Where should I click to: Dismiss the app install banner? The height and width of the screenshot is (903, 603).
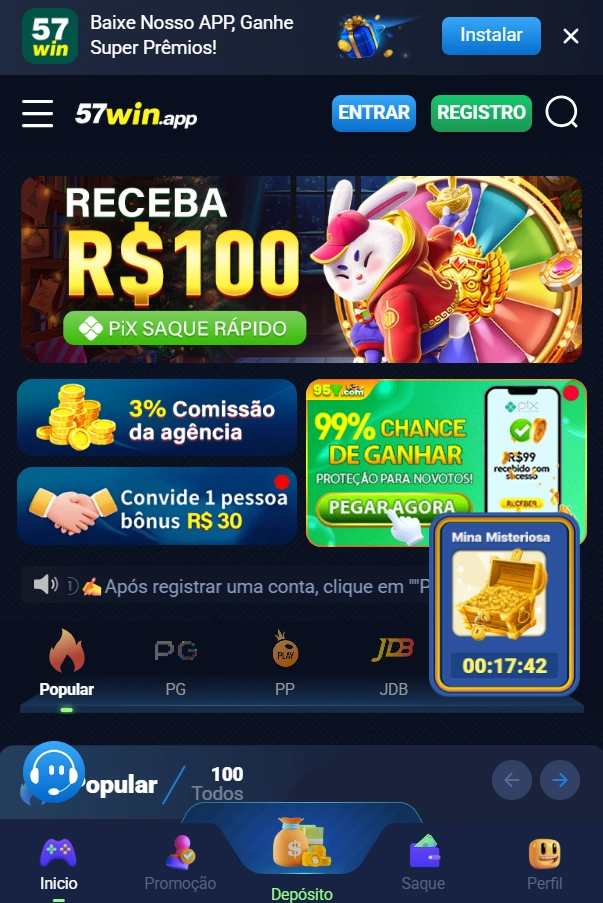pos(571,36)
